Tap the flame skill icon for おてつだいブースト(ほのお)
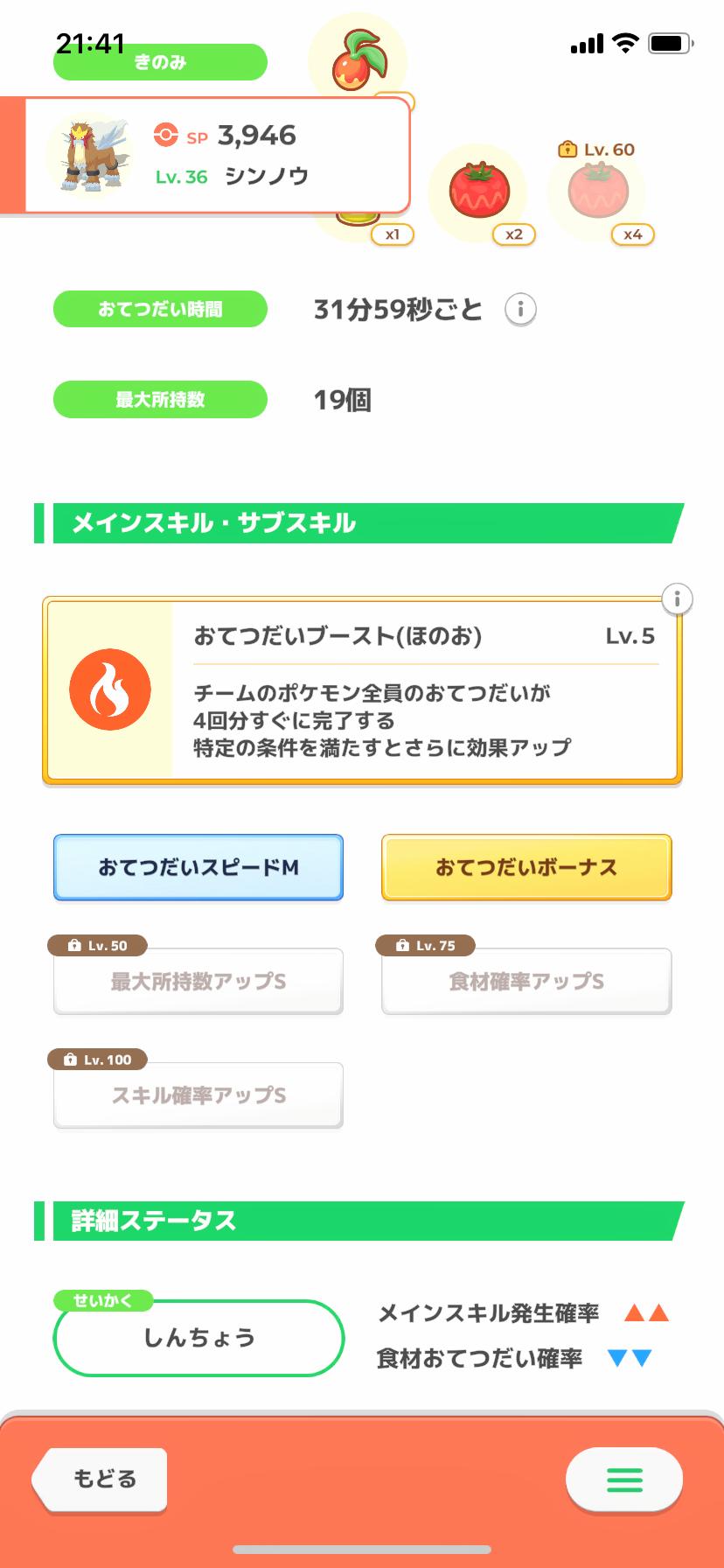Image resolution: width=724 pixels, height=1568 pixels. (110, 690)
